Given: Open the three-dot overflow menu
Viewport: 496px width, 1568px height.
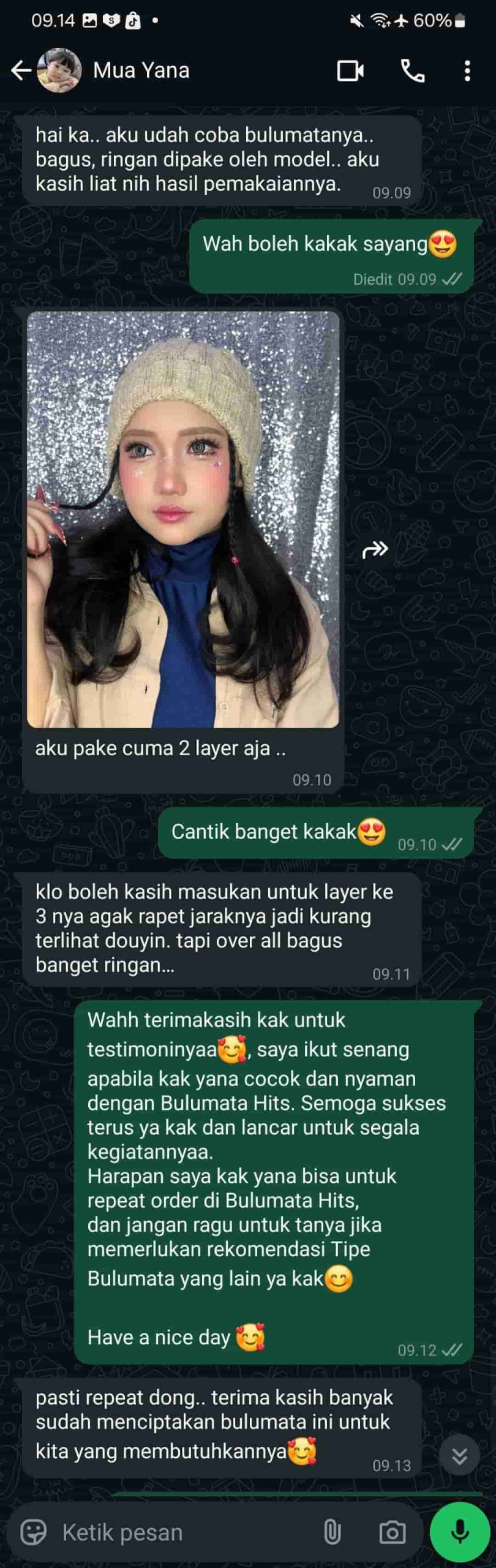Looking at the screenshot, I should click(467, 71).
